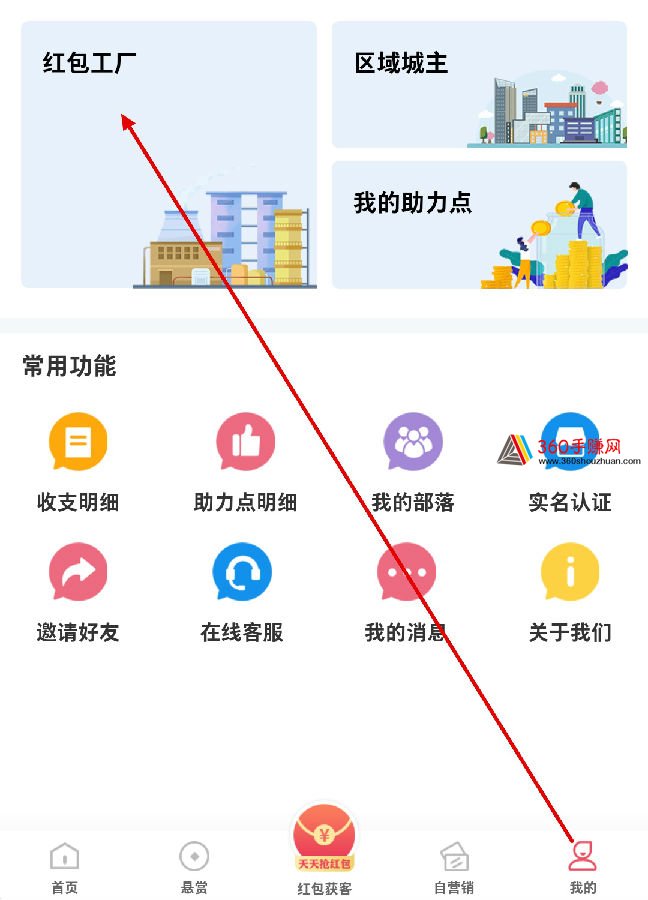
Task: Switch to the 自营销 tab
Action: [x=454, y=866]
